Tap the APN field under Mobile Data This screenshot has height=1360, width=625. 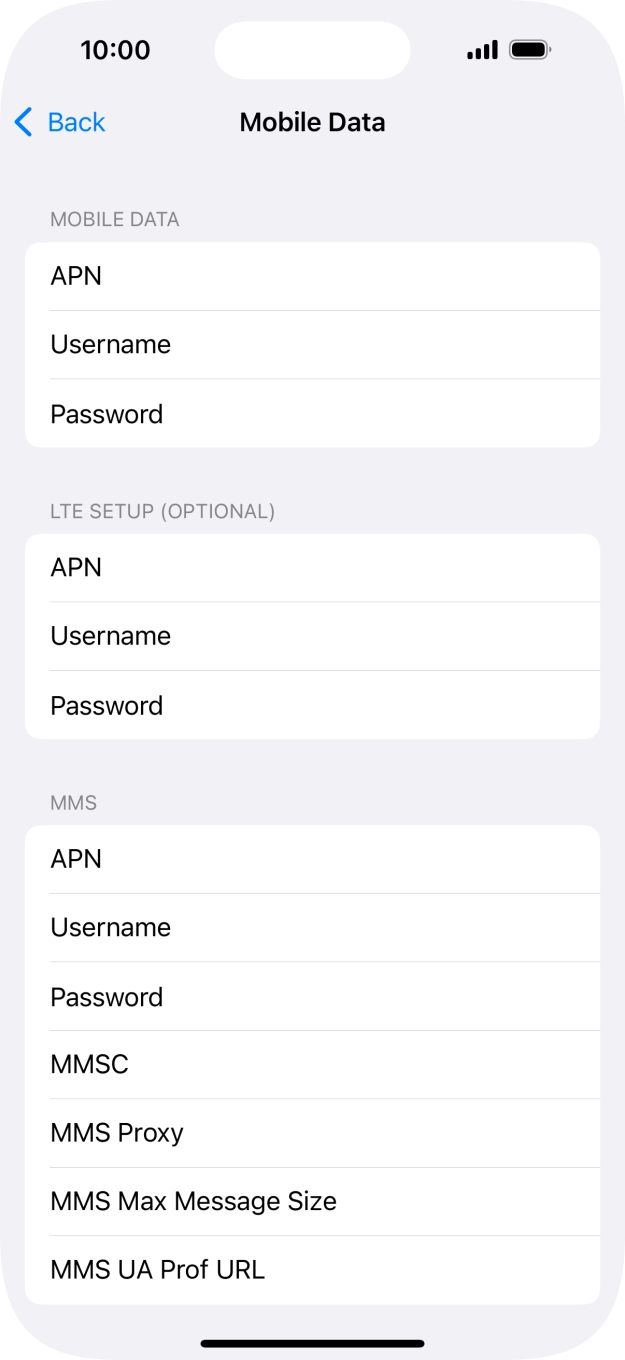(312, 276)
